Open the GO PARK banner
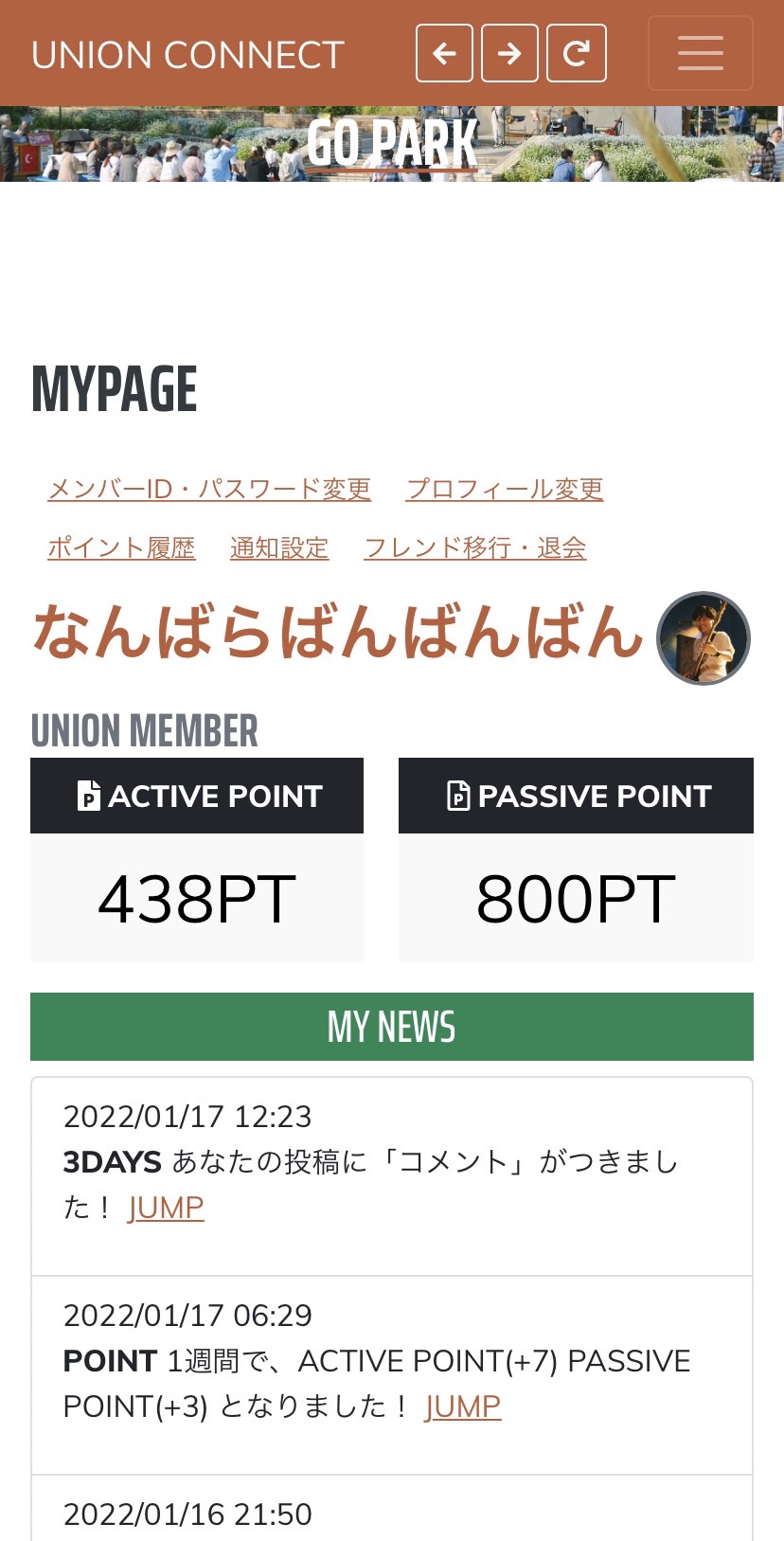The height and width of the screenshot is (1541, 784). point(392,144)
